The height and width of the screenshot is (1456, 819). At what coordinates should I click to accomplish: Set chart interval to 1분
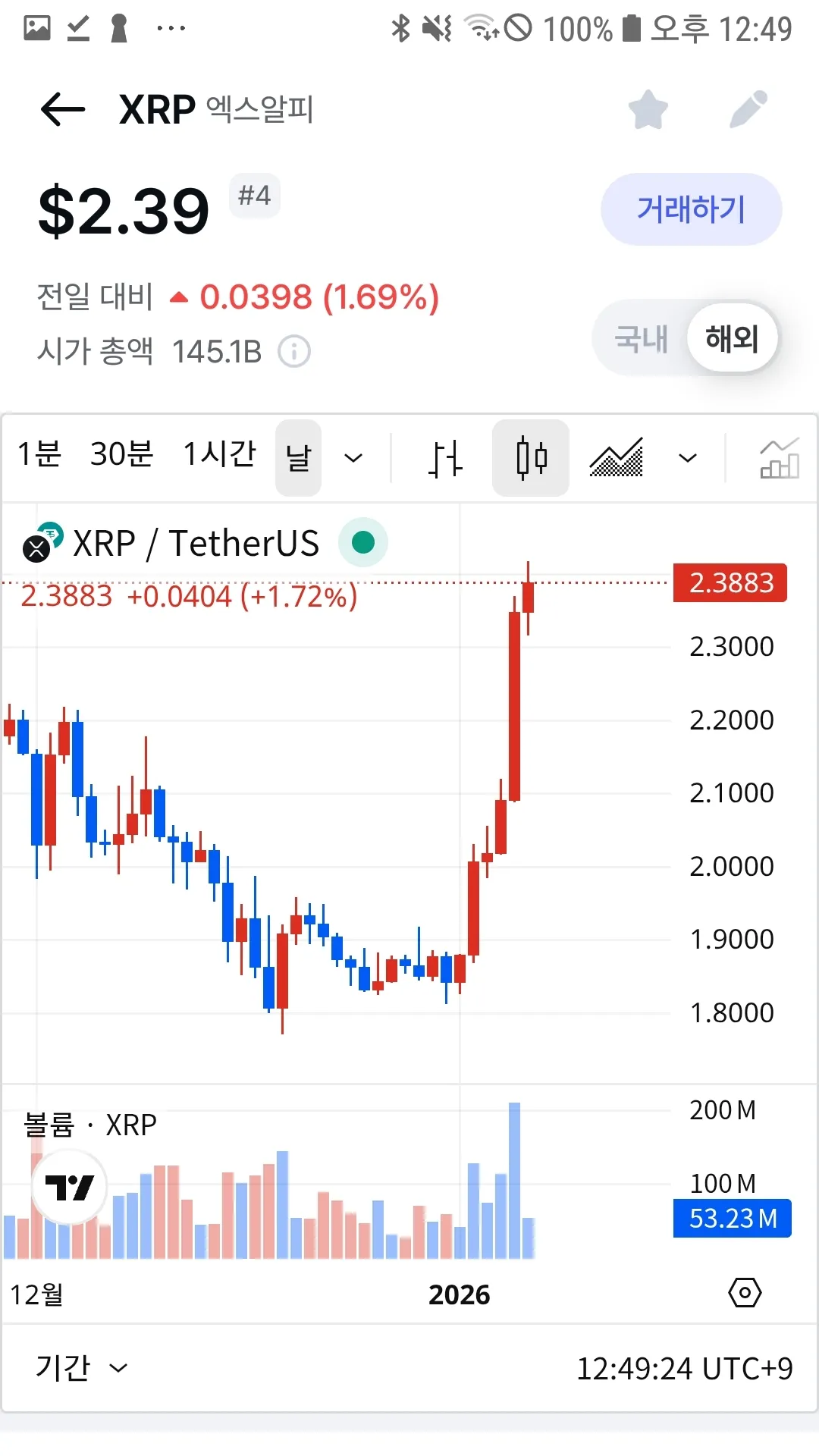point(39,455)
